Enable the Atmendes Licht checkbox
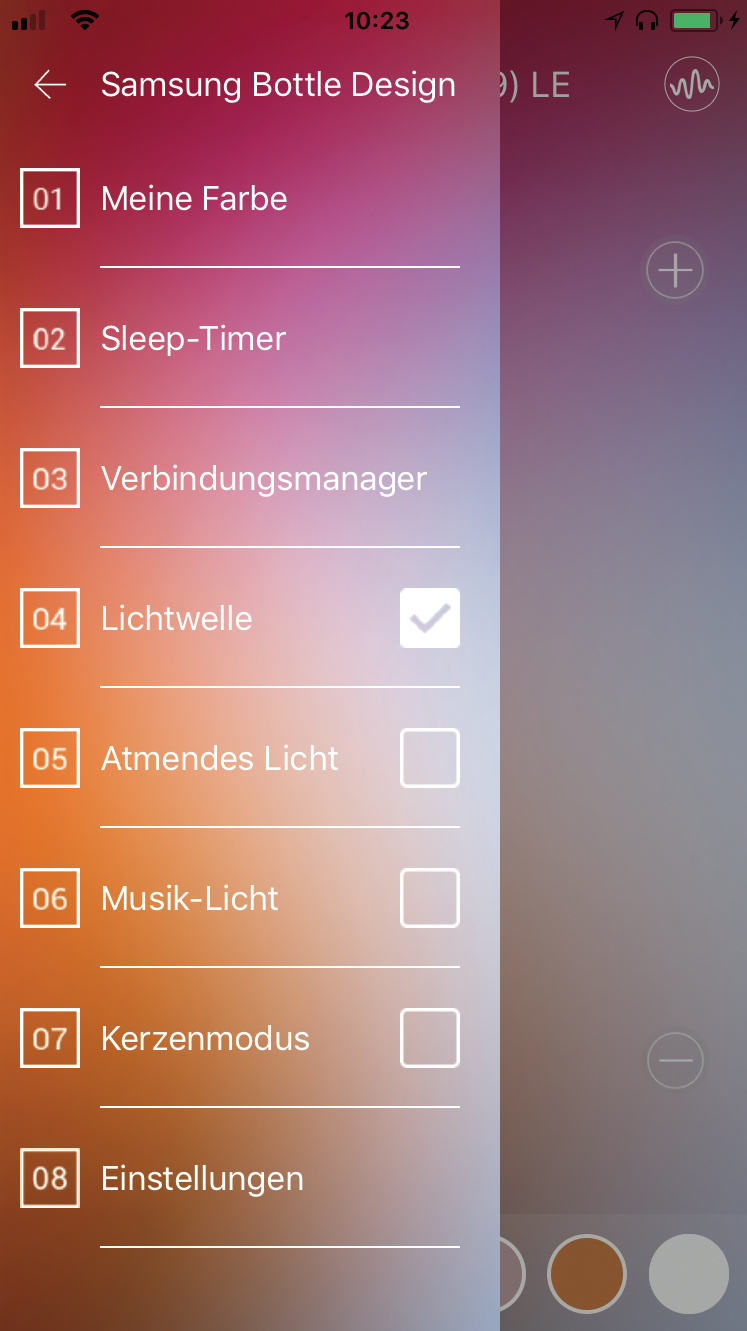747x1331 pixels. 430,759
